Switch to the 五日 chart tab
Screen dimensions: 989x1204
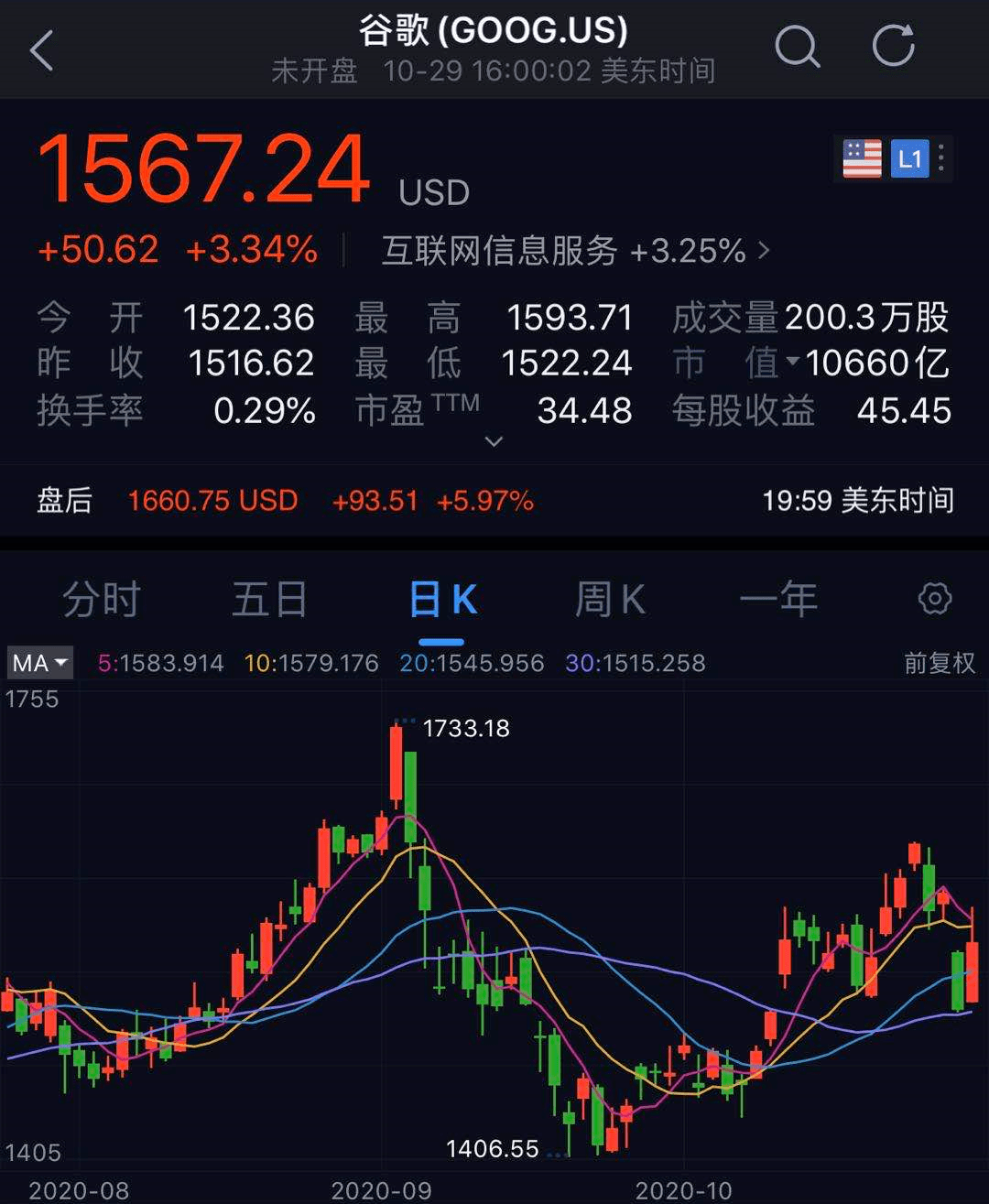269,601
